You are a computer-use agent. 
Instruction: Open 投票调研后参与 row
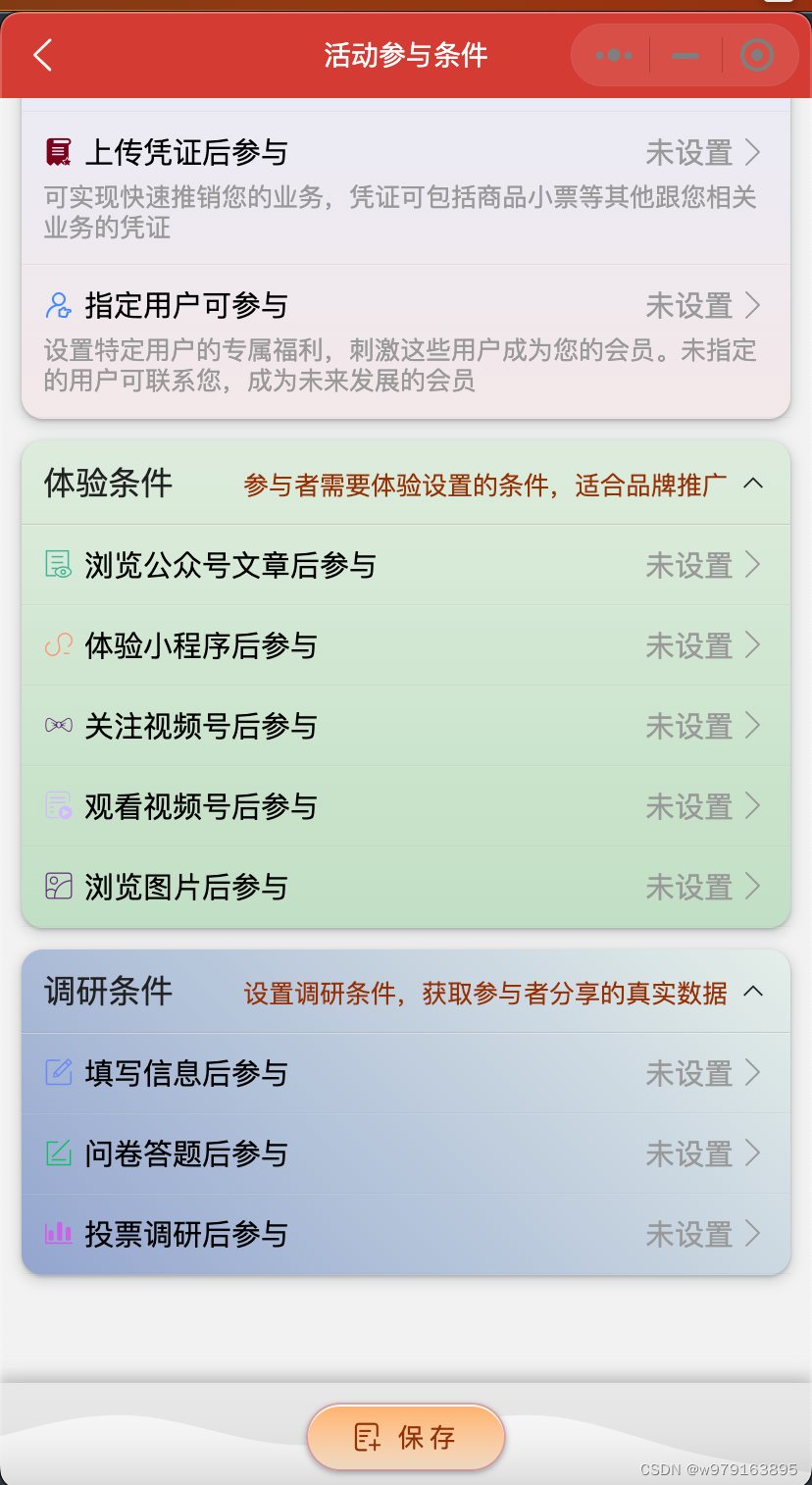click(x=406, y=1234)
